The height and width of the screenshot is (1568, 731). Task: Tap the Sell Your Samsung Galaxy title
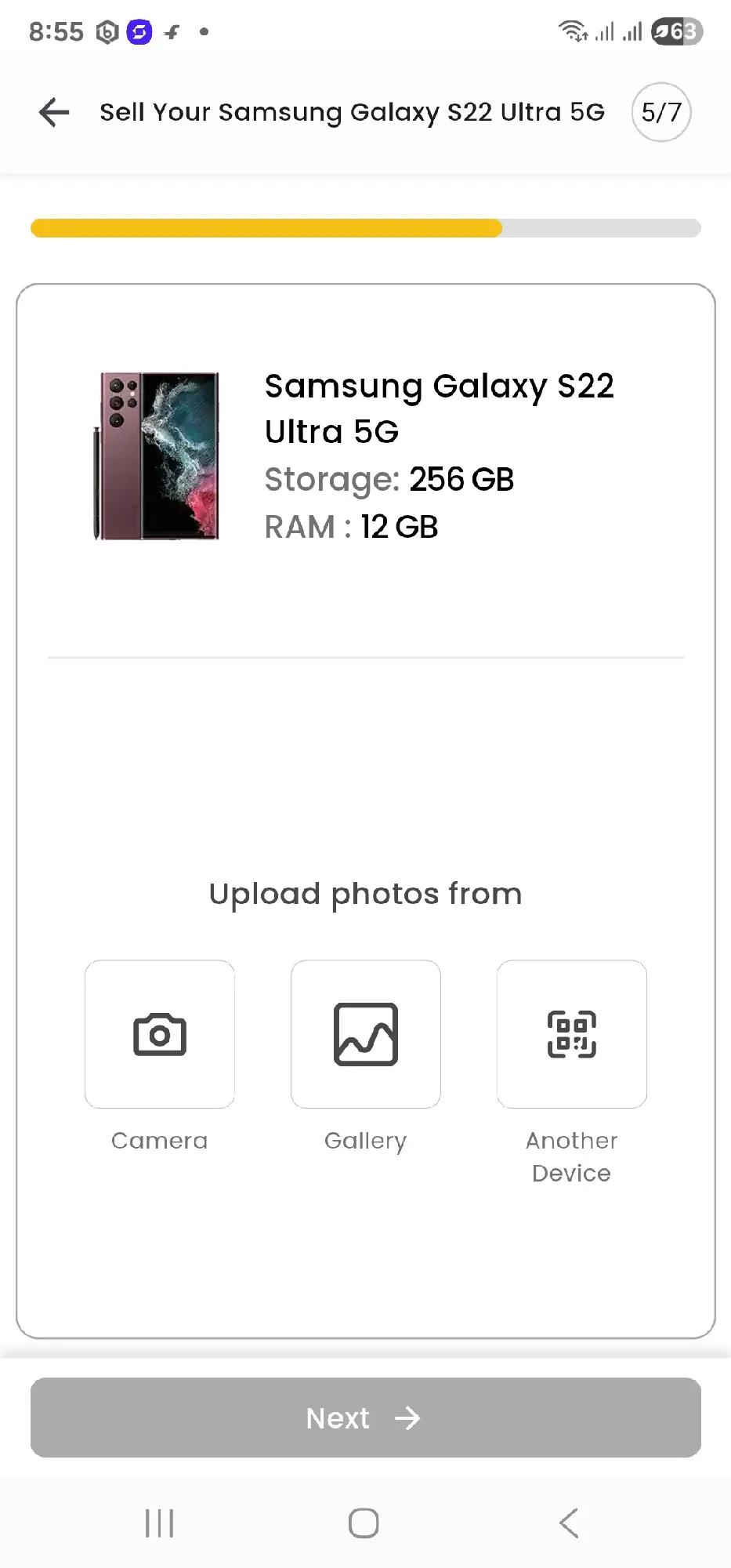(352, 112)
